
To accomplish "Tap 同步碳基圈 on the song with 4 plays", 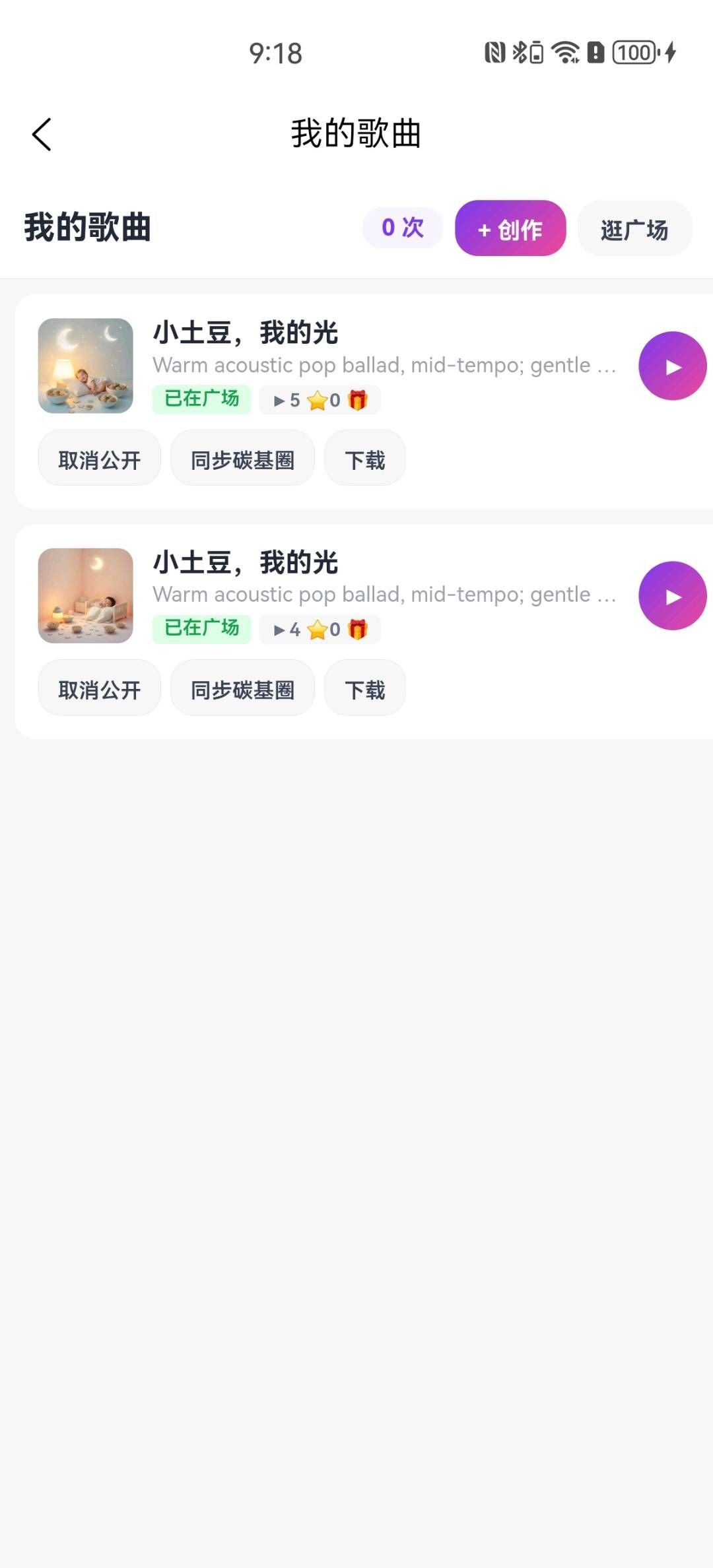I will click(x=242, y=688).
